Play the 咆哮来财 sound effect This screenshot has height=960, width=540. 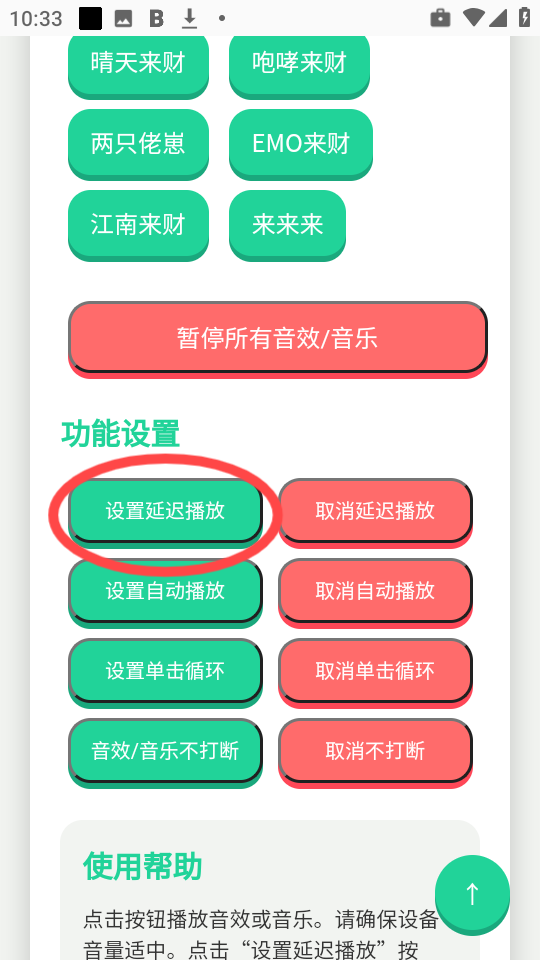pos(299,63)
